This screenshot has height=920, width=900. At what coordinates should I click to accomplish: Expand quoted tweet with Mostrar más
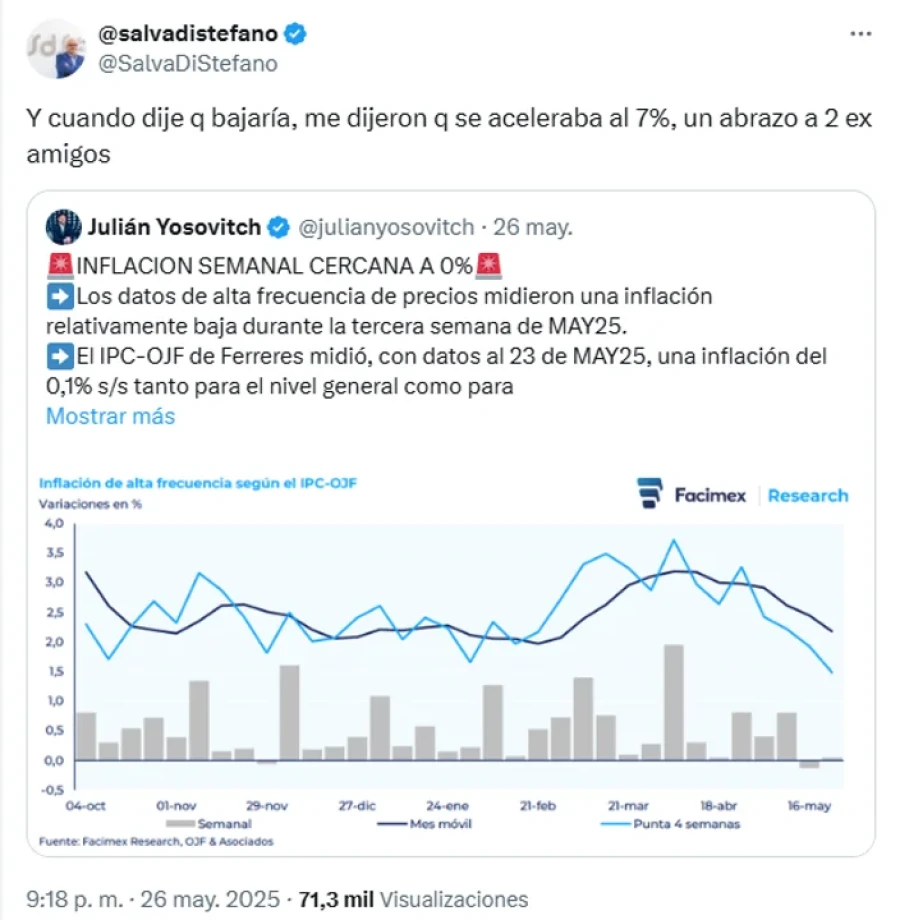110,416
